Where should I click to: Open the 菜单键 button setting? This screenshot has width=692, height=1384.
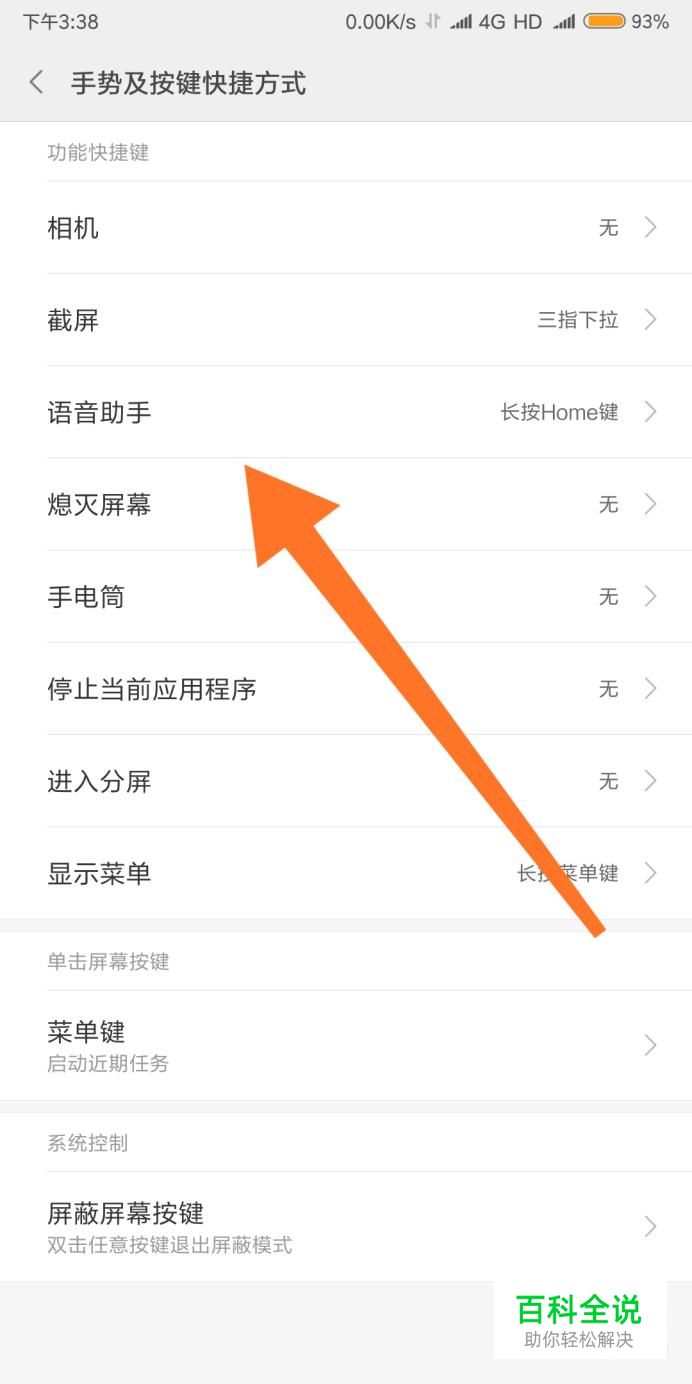tap(346, 1045)
